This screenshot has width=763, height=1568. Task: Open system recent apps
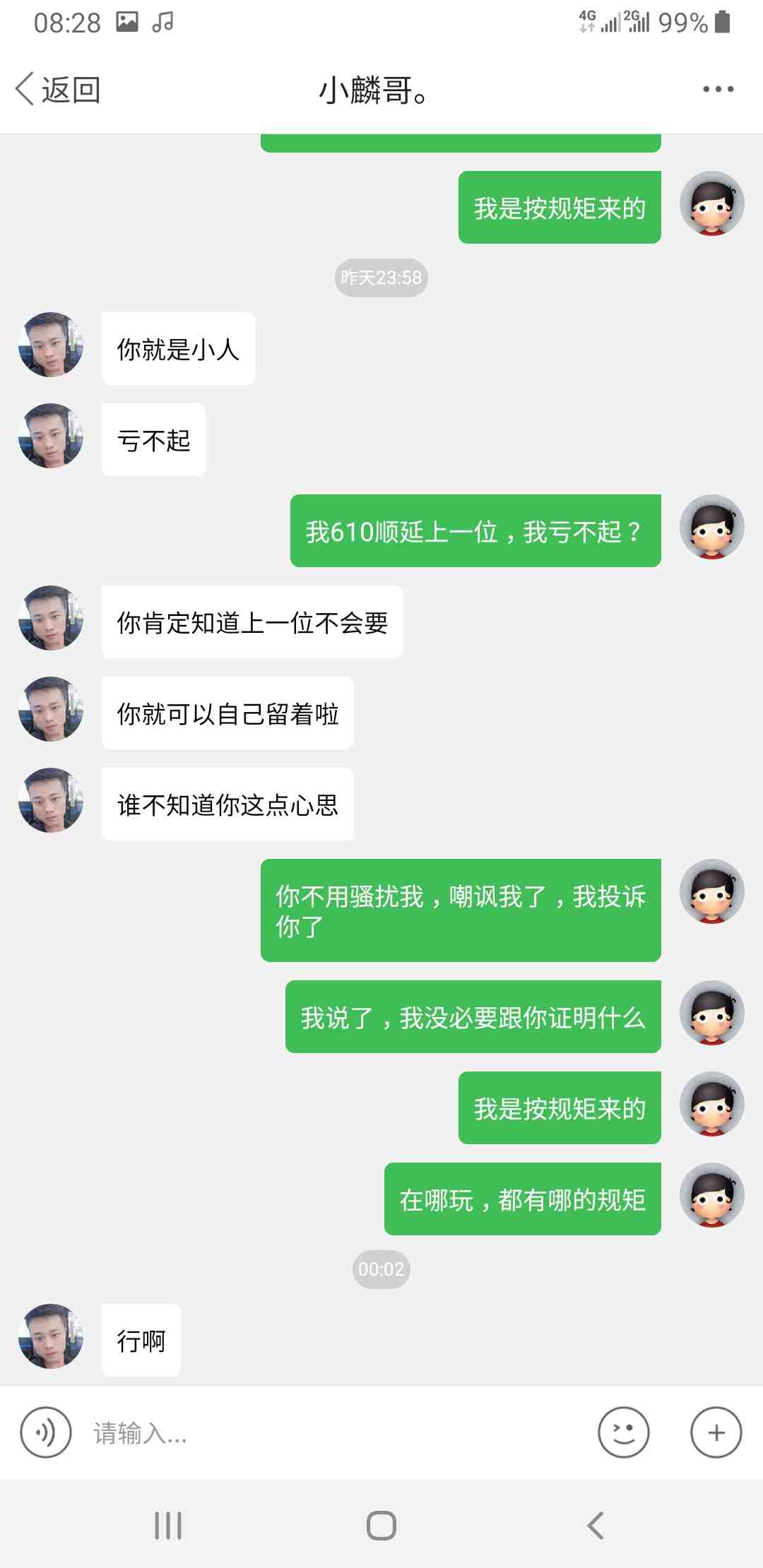point(168,1526)
